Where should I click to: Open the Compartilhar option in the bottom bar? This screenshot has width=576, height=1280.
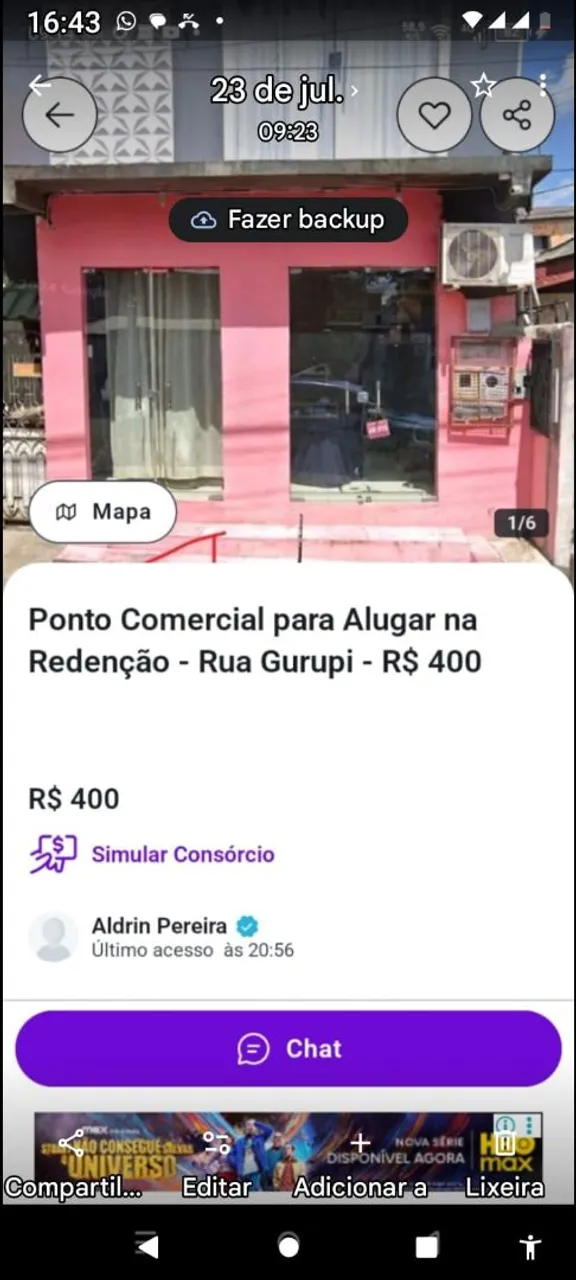click(x=73, y=1165)
